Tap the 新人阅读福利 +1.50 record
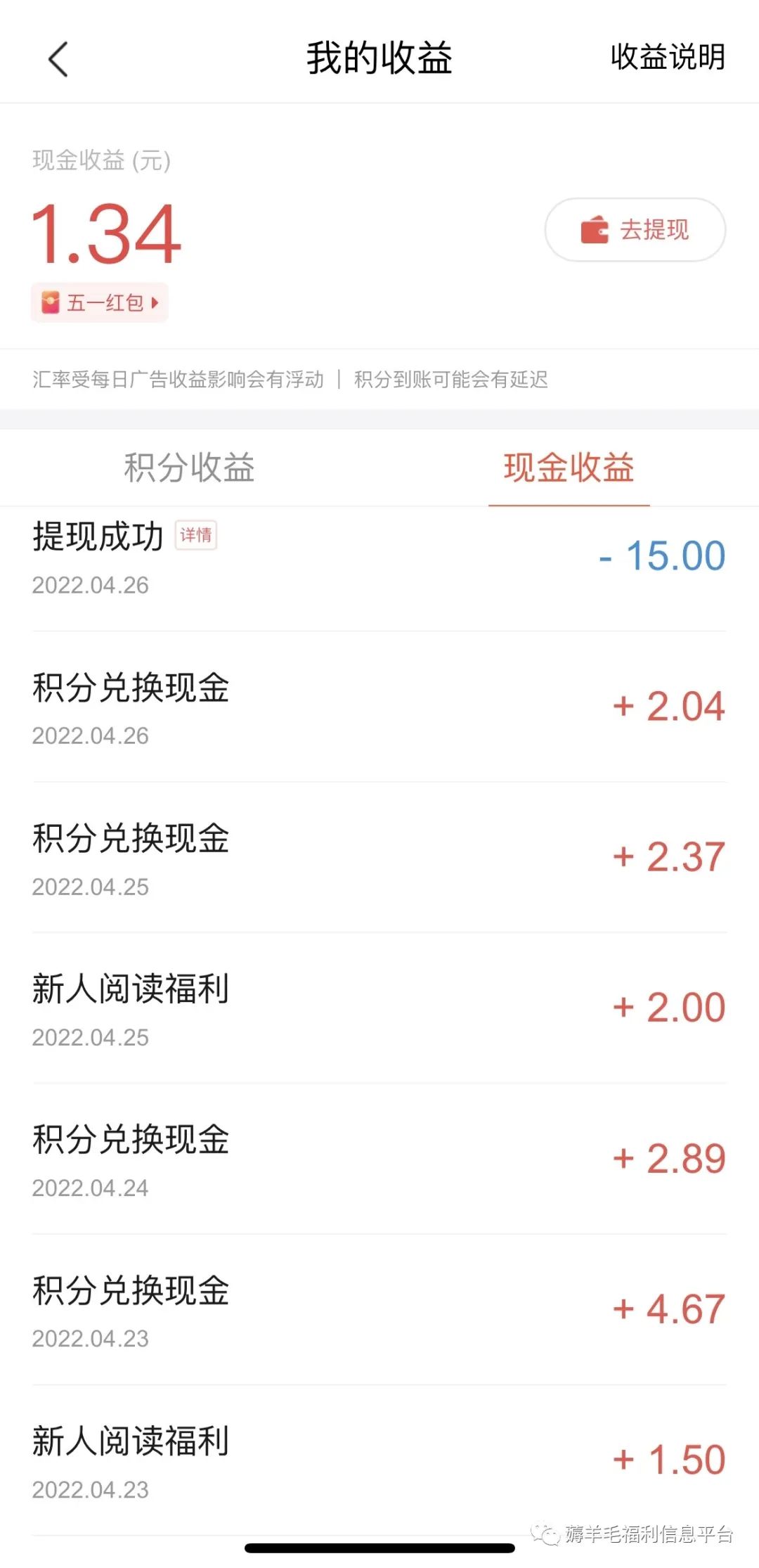 point(379,1463)
